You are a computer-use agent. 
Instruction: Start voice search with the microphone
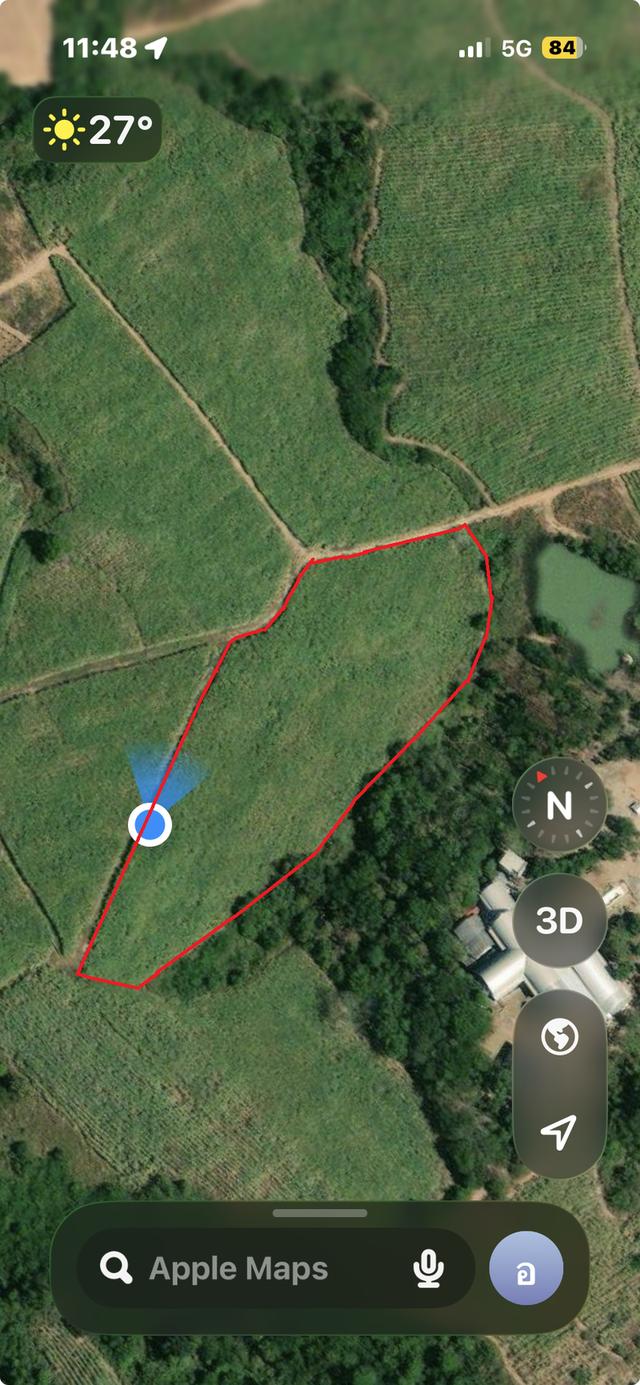tap(428, 1269)
